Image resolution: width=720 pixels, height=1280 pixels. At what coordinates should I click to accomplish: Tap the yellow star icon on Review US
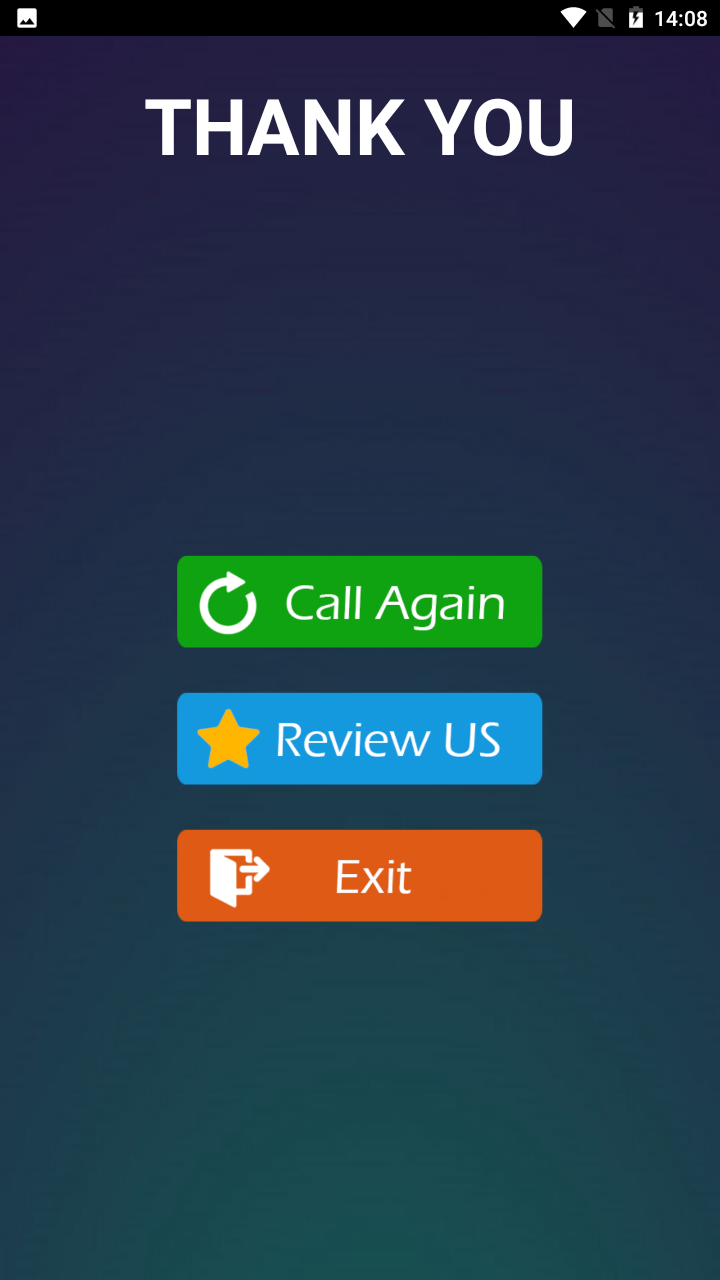tap(227, 738)
